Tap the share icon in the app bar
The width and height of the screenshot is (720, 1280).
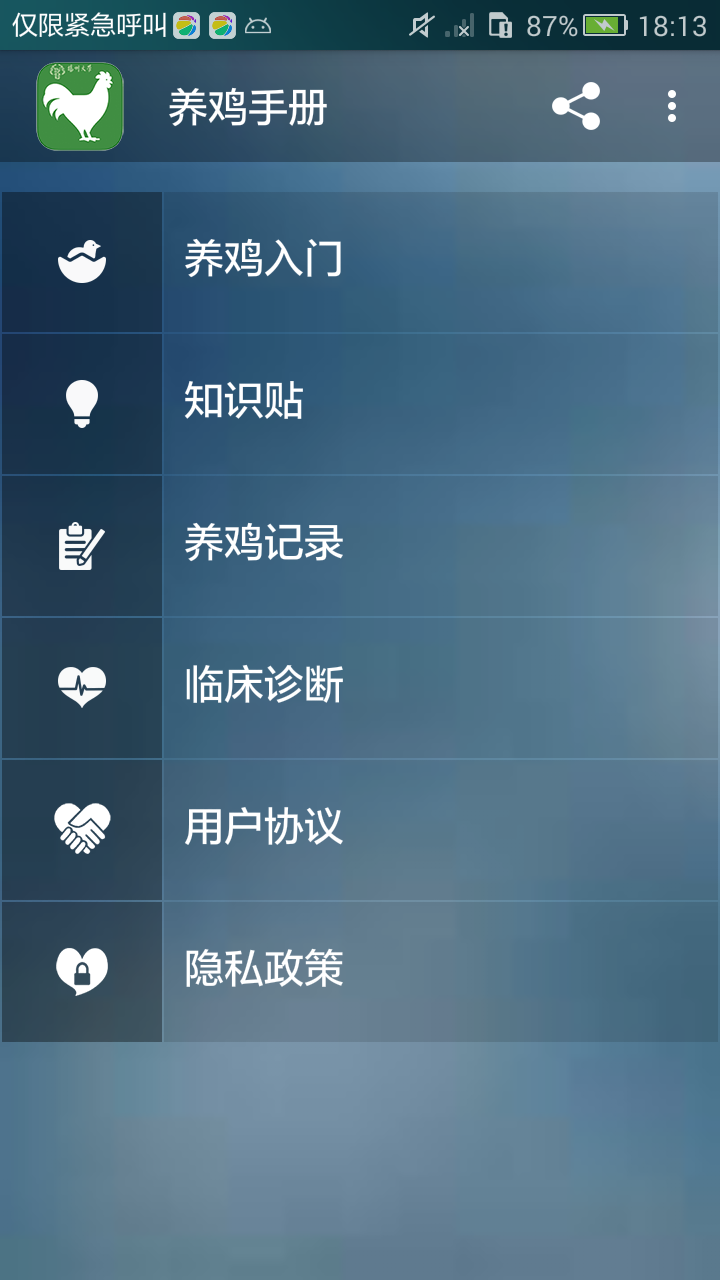[x=576, y=106]
